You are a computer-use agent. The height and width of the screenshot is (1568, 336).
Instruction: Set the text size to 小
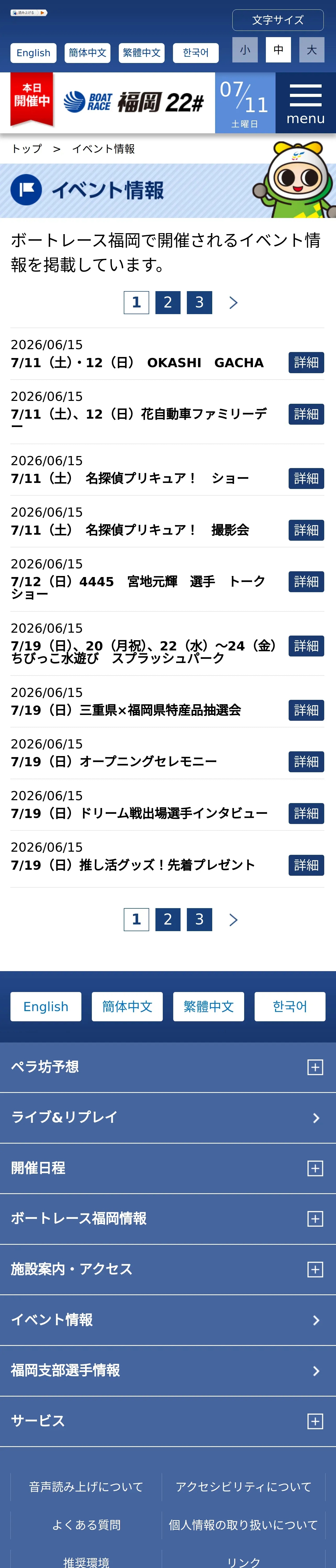click(244, 50)
